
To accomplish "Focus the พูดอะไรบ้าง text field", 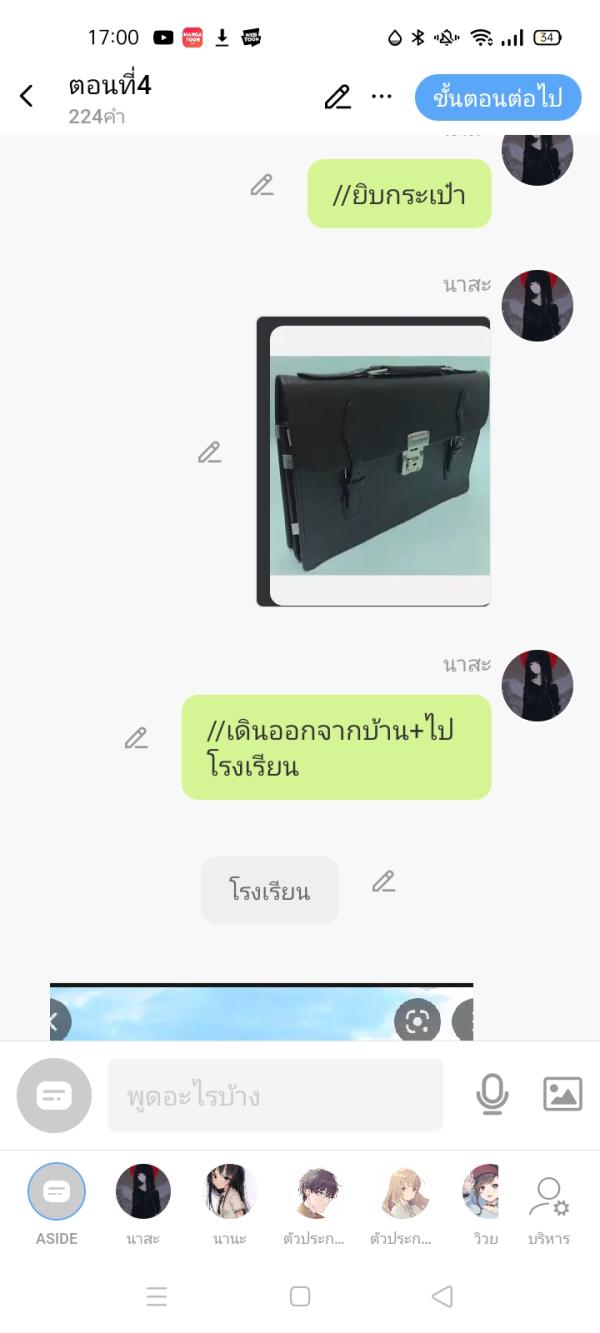I will tap(275, 1095).
